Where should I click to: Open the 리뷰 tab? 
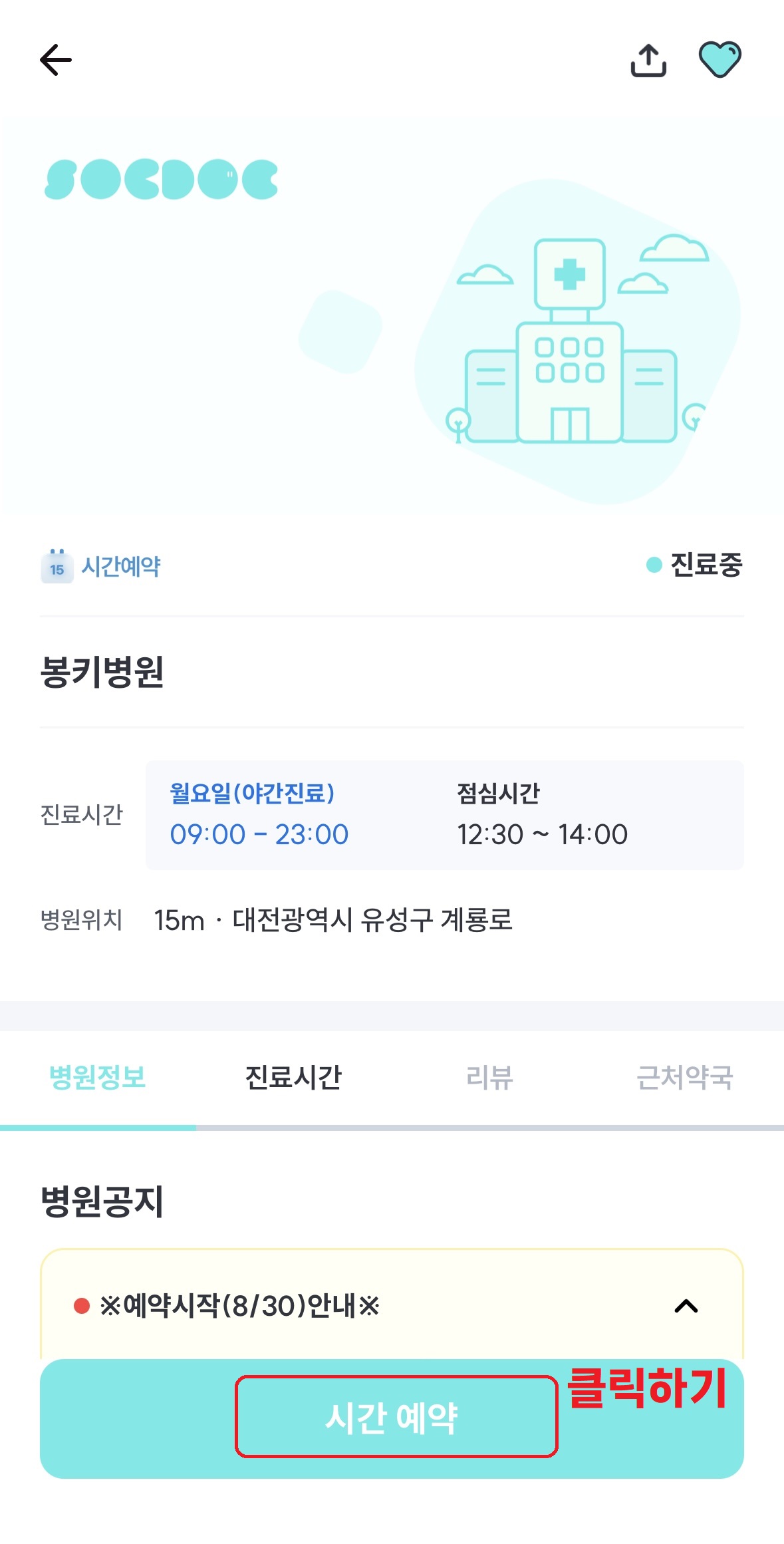(489, 1077)
